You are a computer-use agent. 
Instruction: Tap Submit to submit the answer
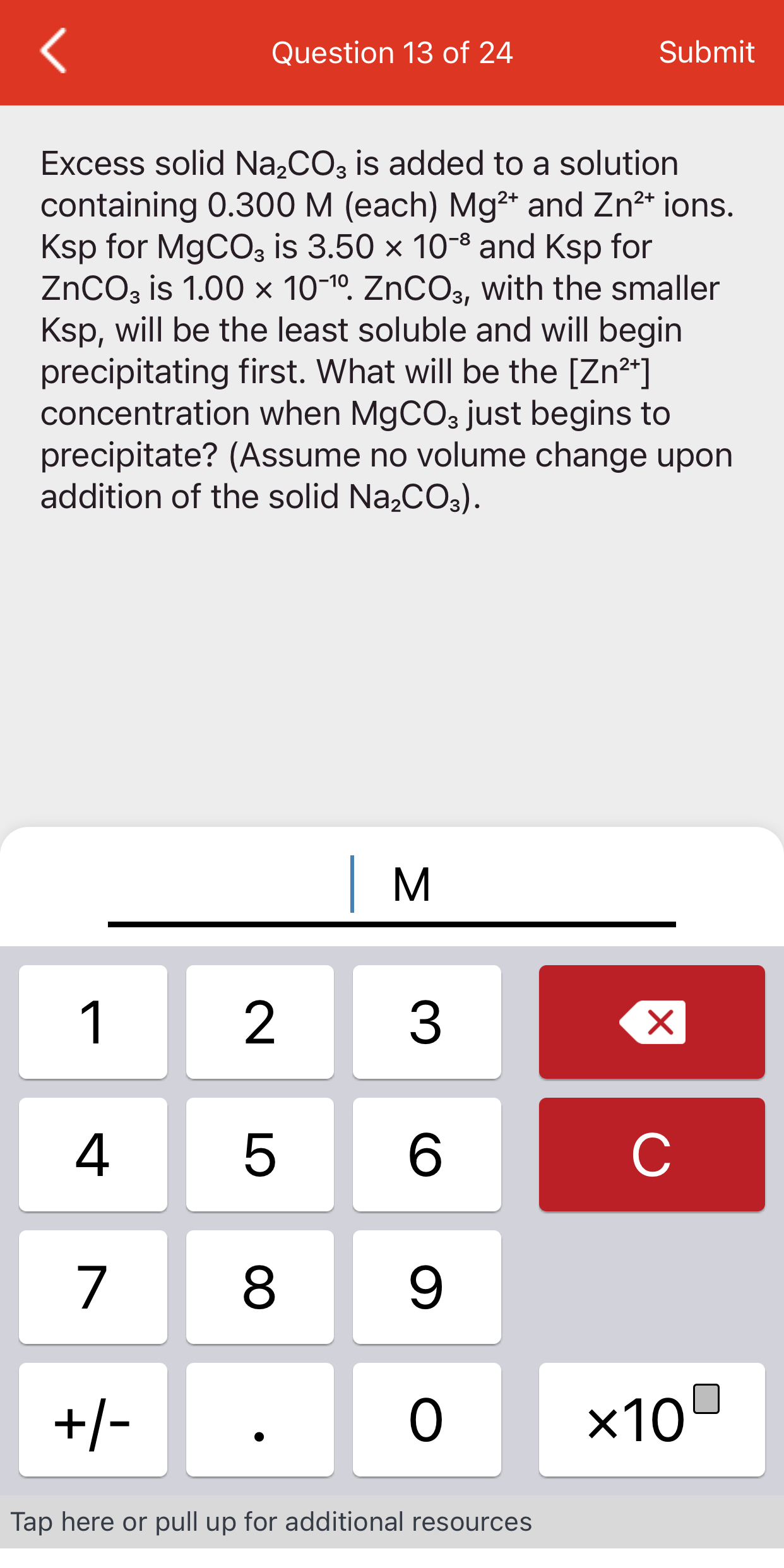[707, 52]
